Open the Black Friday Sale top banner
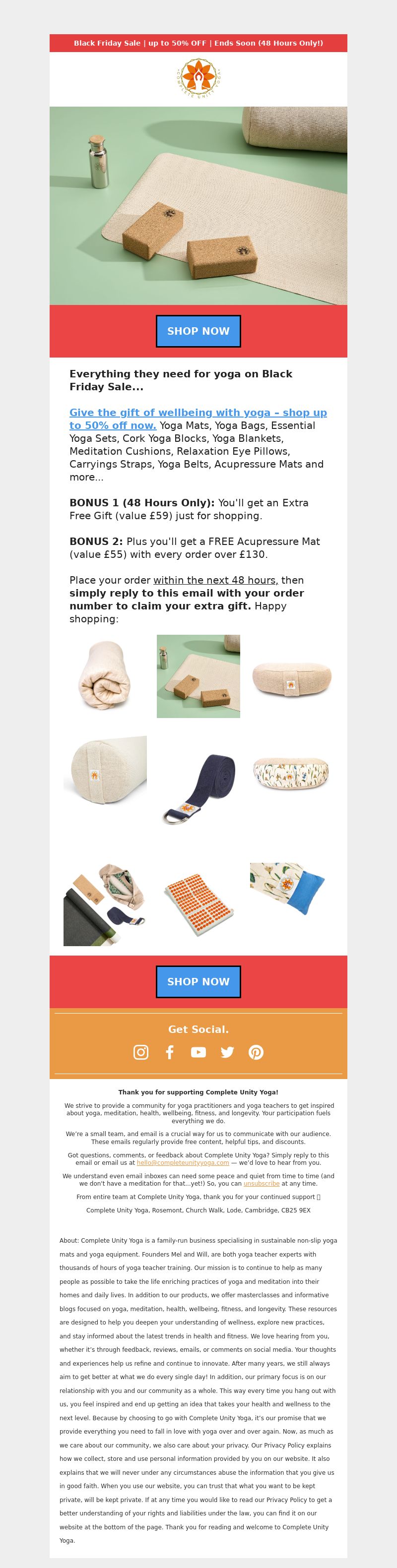This screenshot has width=397, height=1568. (198, 43)
